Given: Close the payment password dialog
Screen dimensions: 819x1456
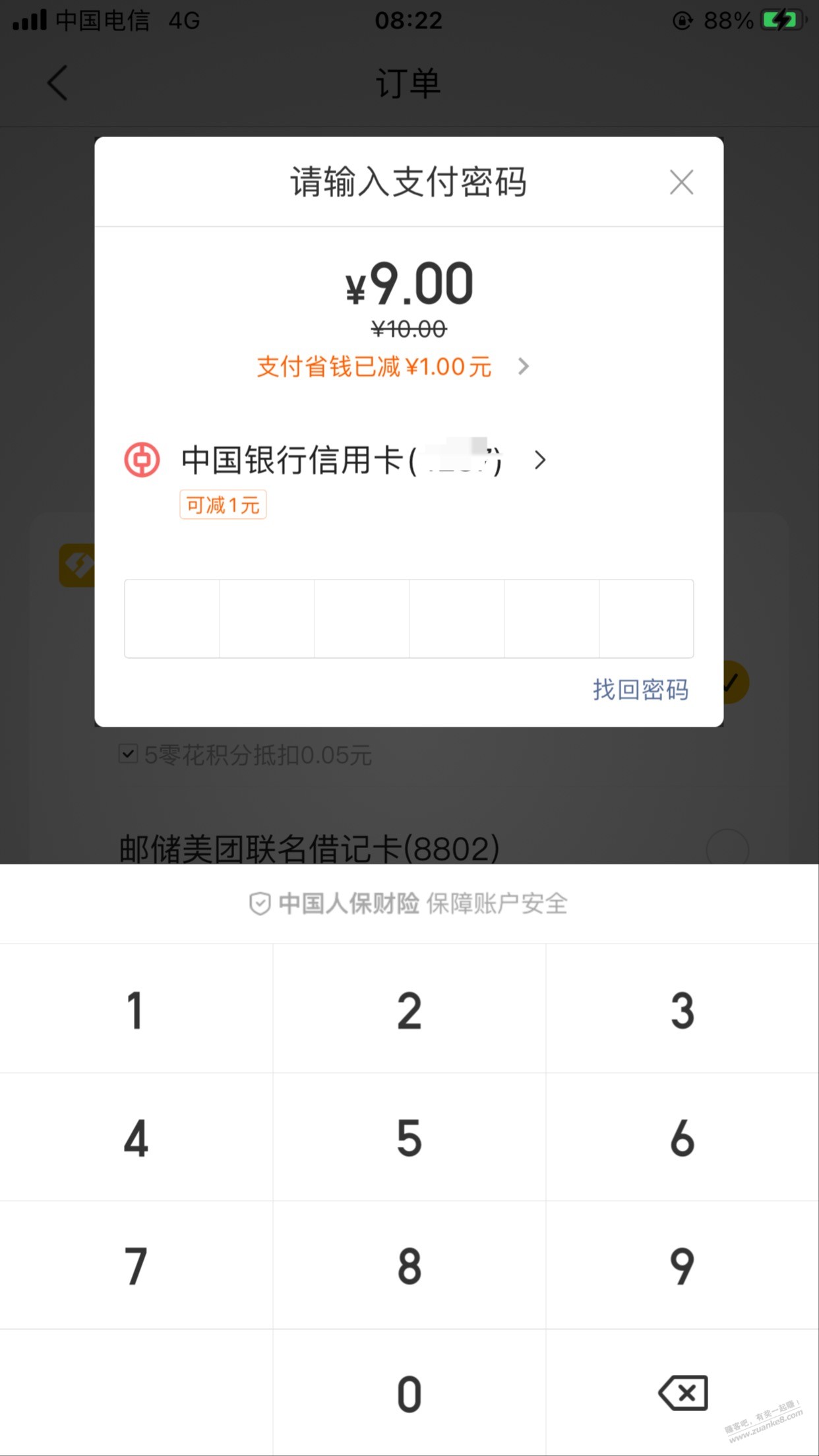Looking at the screenshot, I should 681,182.
